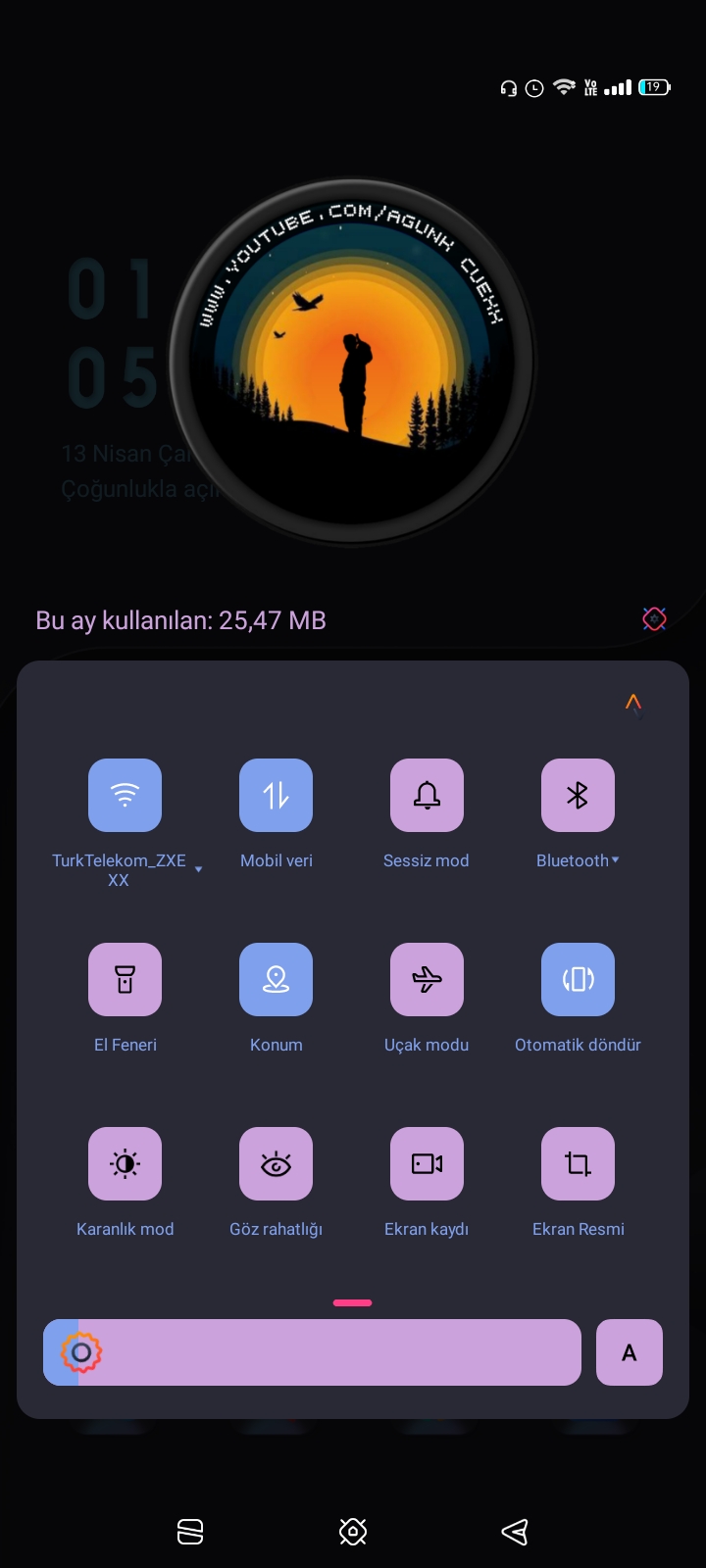
Task: Disable Konum location
Action: 276,979
